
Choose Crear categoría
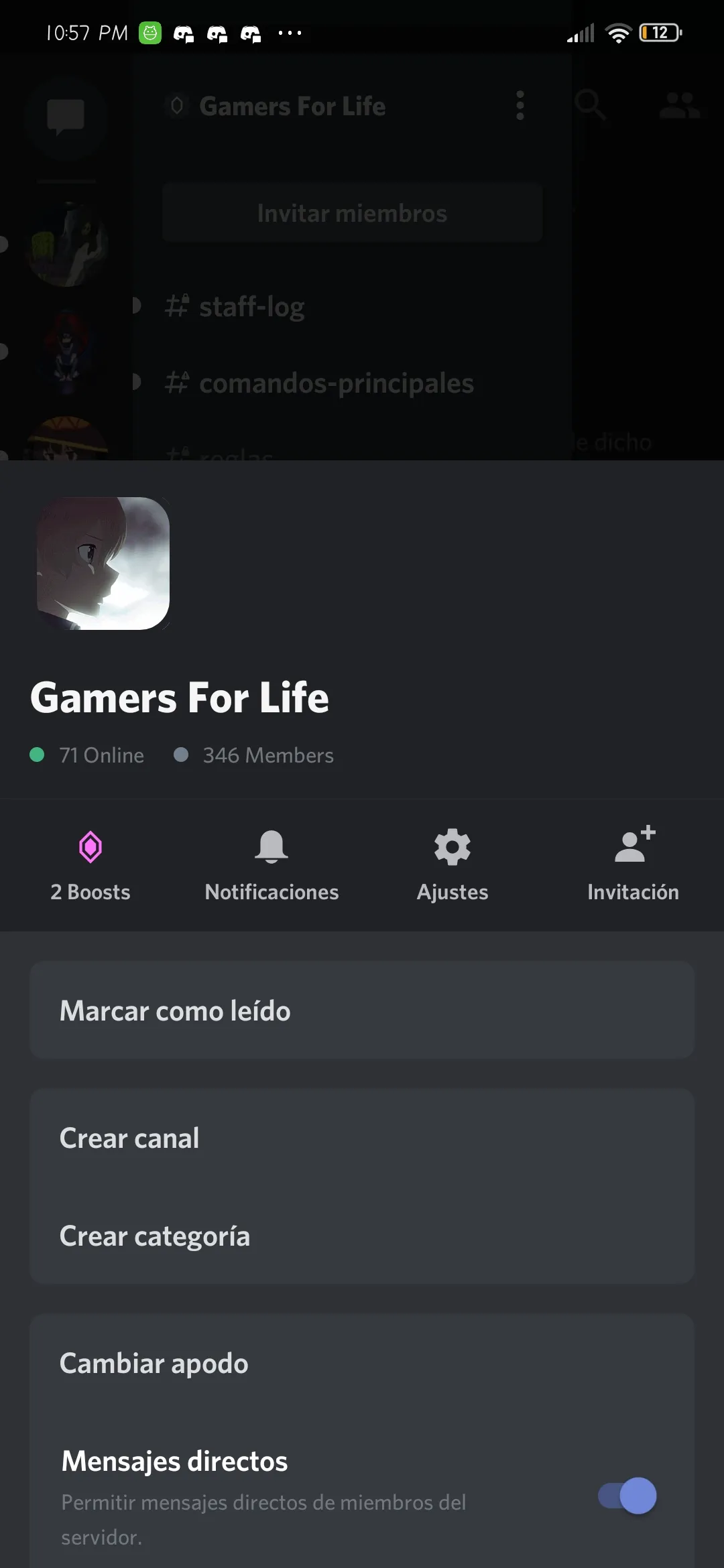(362, 1236)
